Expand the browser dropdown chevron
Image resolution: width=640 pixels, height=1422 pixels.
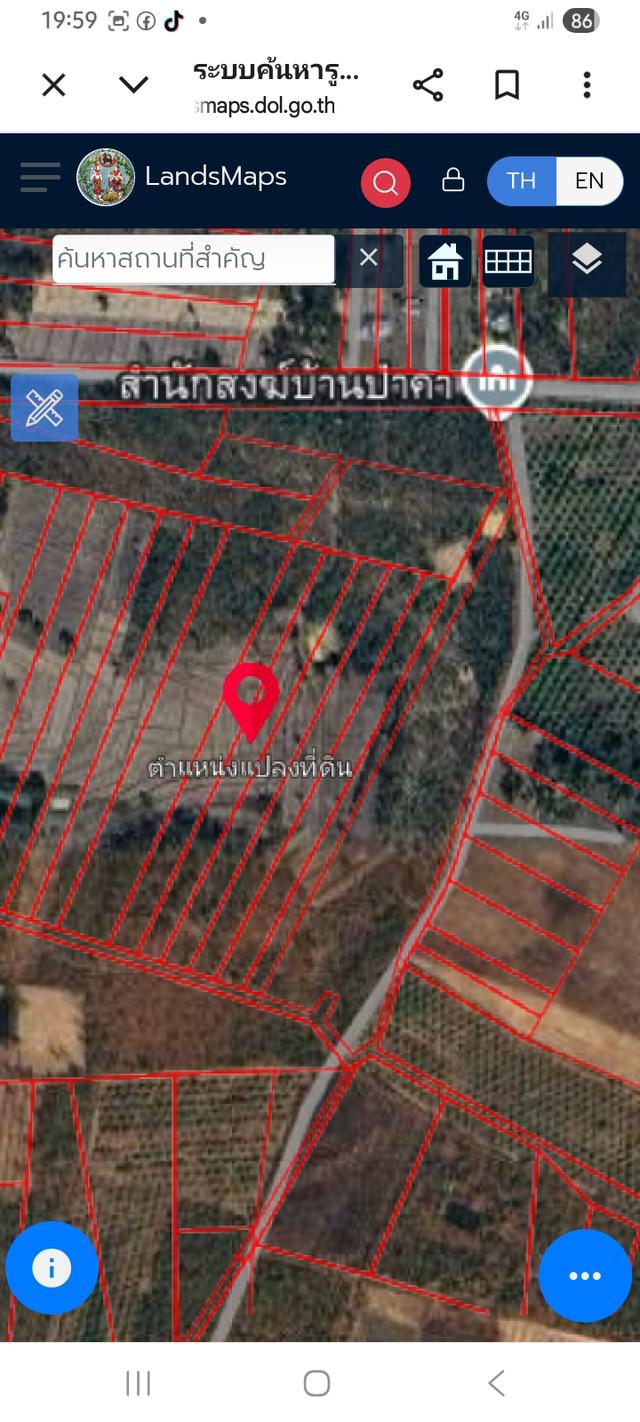click(x=134, y=86)
